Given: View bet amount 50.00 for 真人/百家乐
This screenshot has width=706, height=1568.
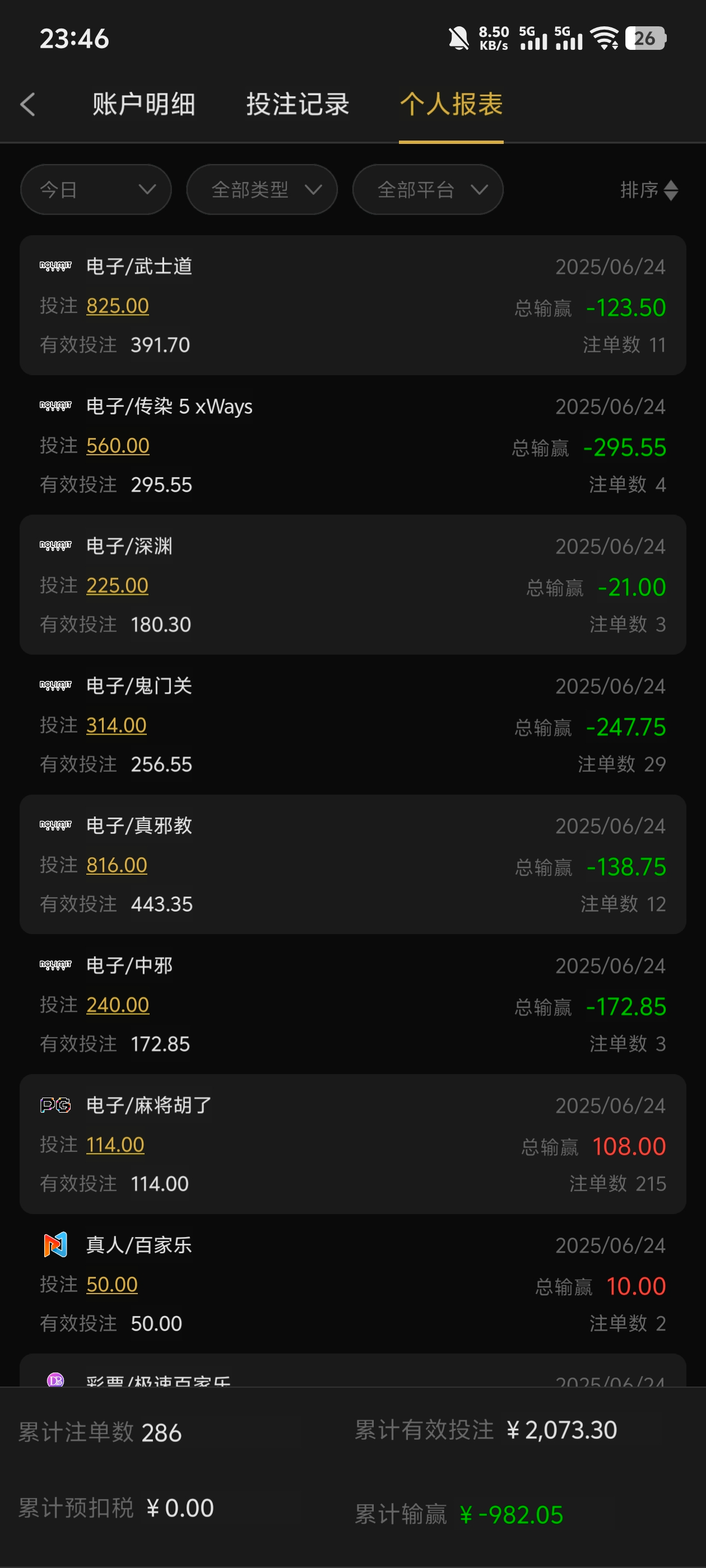Looking at the screenshot, I should tap(112, 1284).
